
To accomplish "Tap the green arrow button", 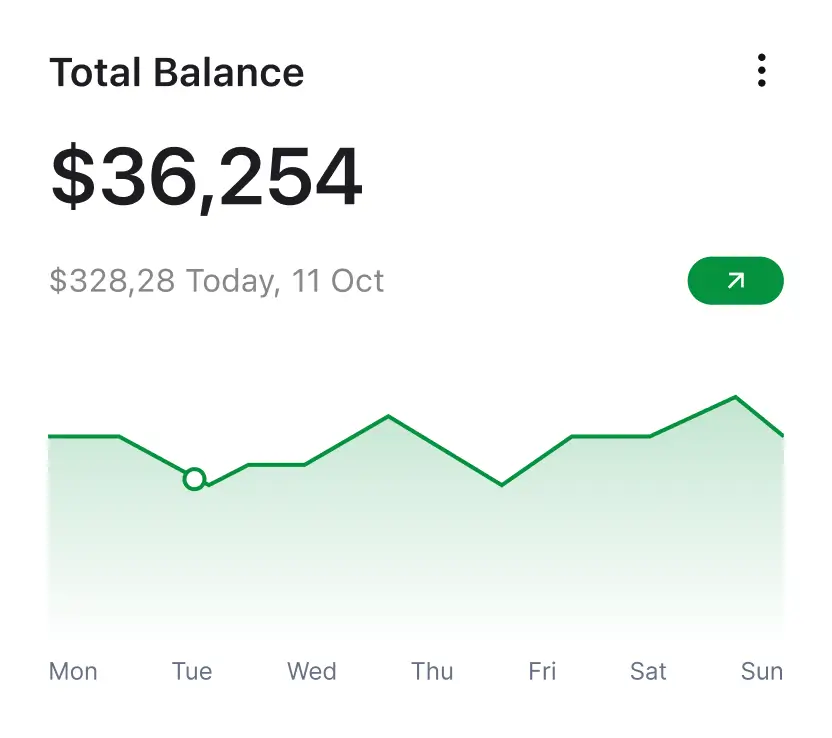I will coord(735,281).
